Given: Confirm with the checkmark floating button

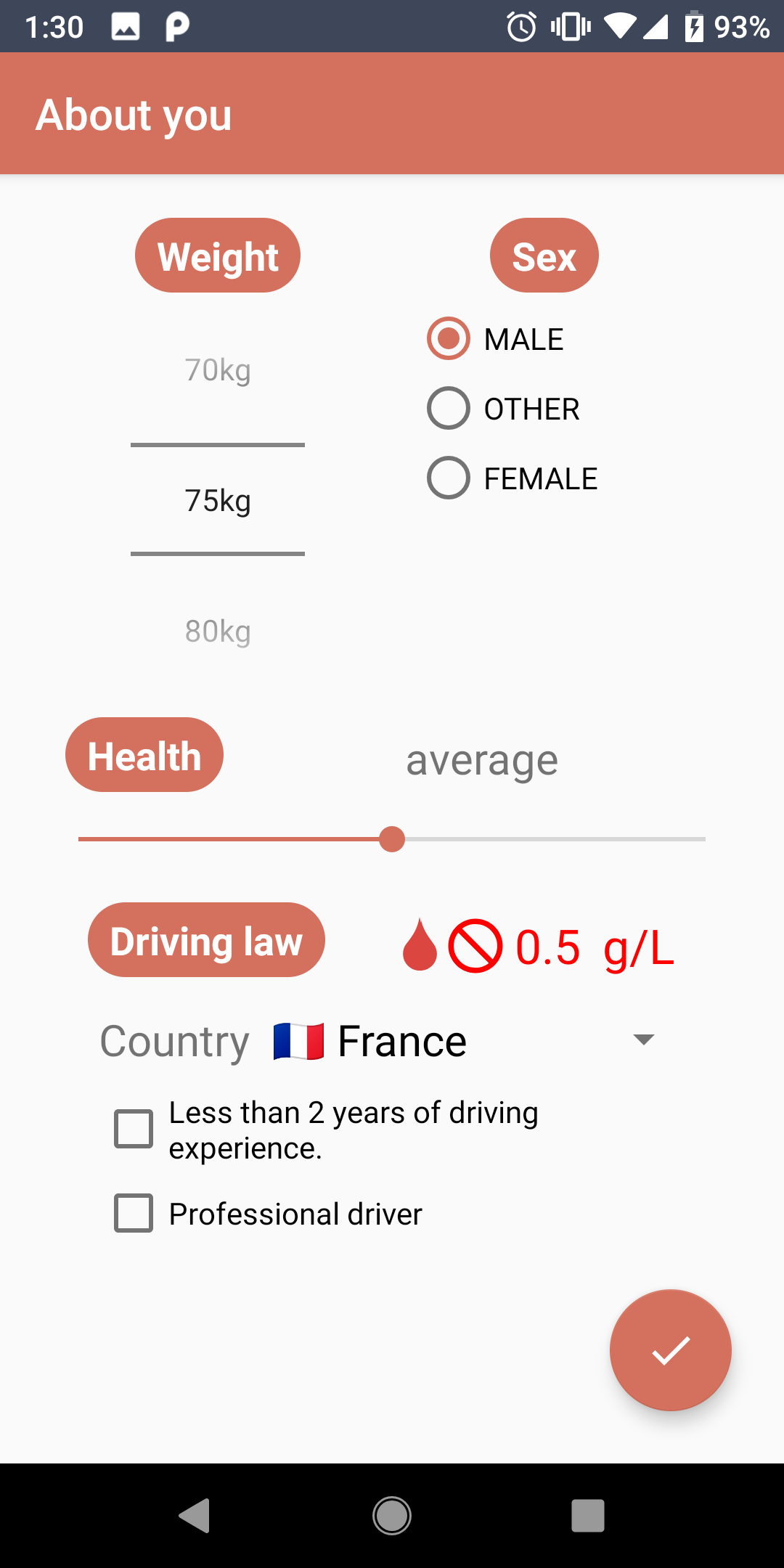Looking at the screenshot, I should (x=670, y=1350).
